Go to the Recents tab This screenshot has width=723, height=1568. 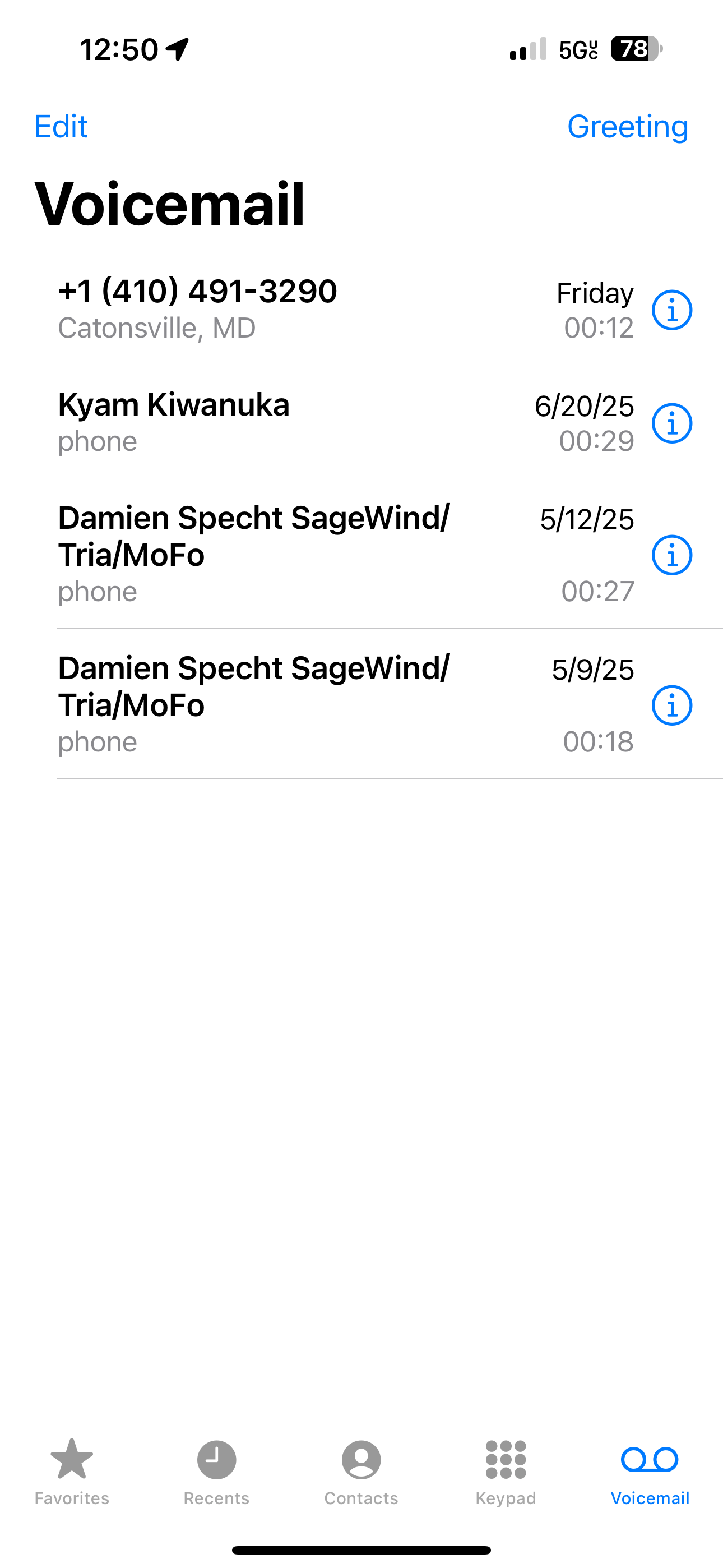coord(217,1472)
